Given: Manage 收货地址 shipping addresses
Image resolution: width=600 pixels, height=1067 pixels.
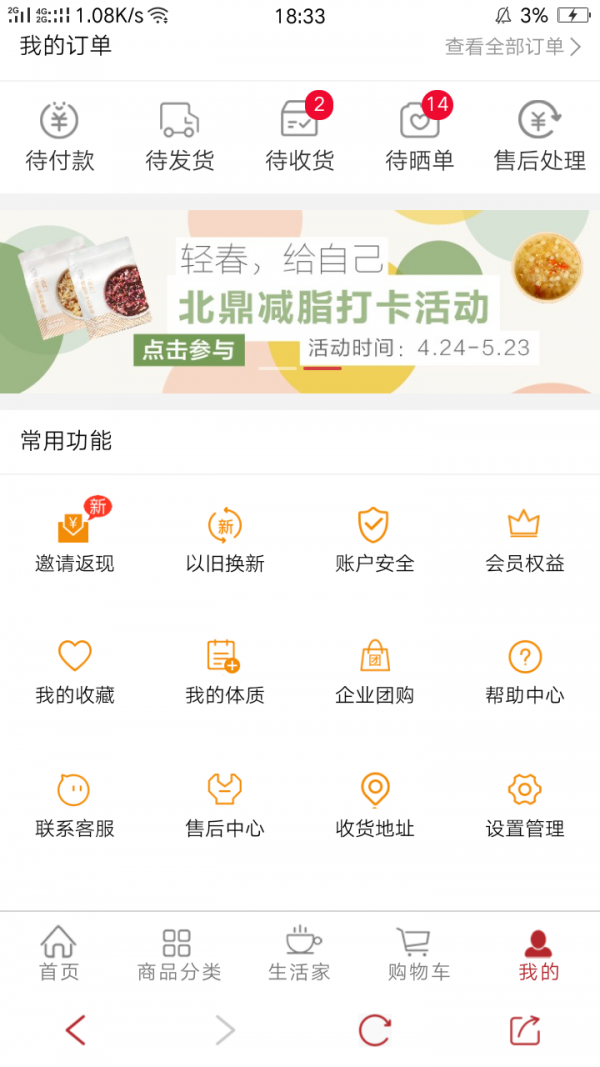Looking at the screenshot, I should pos(375,804).
